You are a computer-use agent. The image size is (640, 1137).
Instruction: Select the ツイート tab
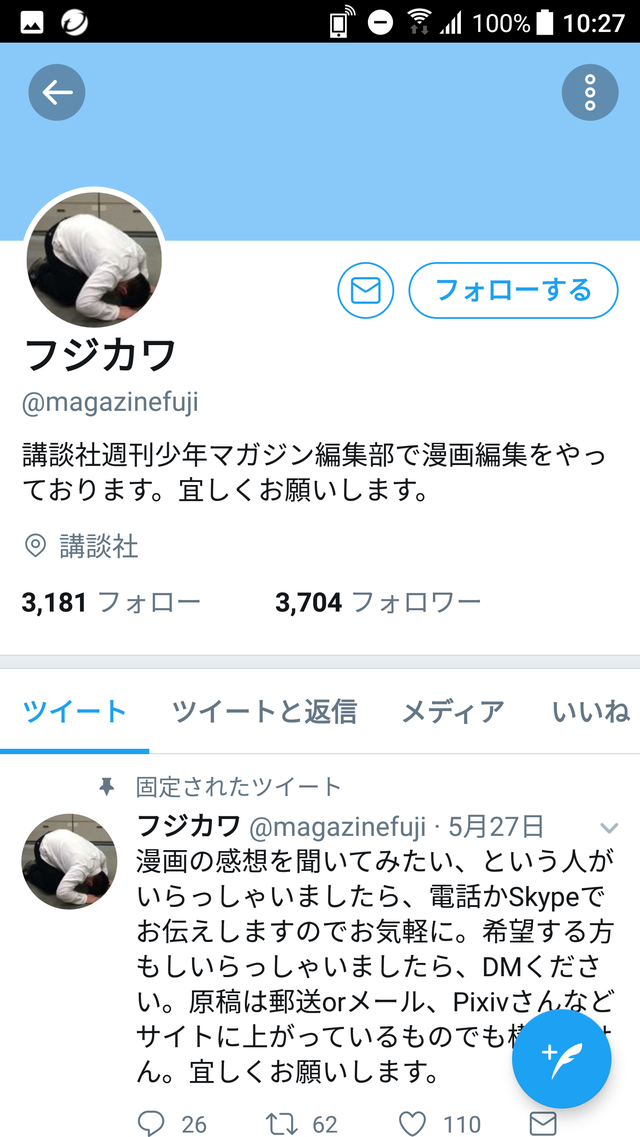pyautogui.click(x=75, y=712)
